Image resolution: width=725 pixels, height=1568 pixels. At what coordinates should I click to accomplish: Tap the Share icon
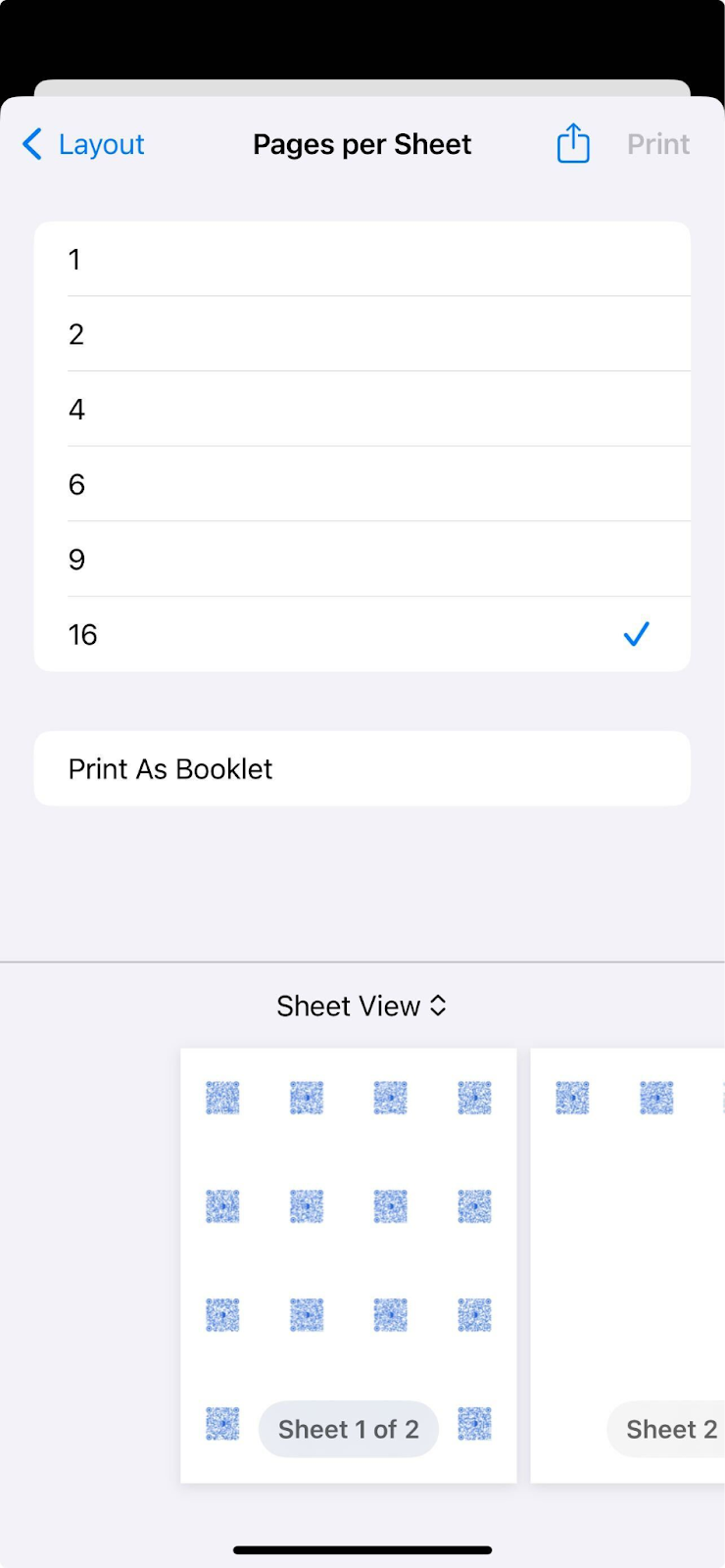pyautogui.click(x=572, y=143)
